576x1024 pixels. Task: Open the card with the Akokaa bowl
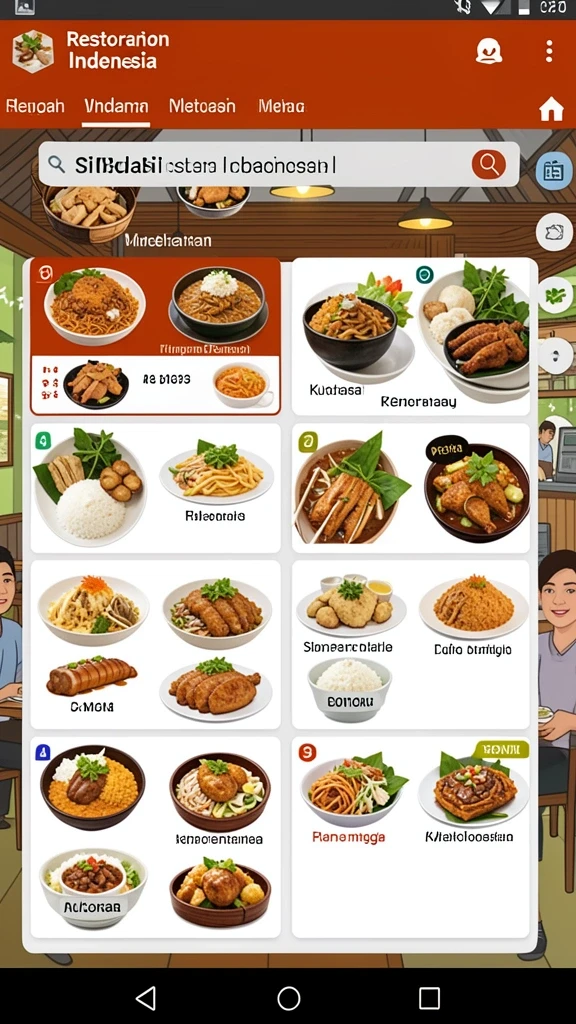pos(155,838)
